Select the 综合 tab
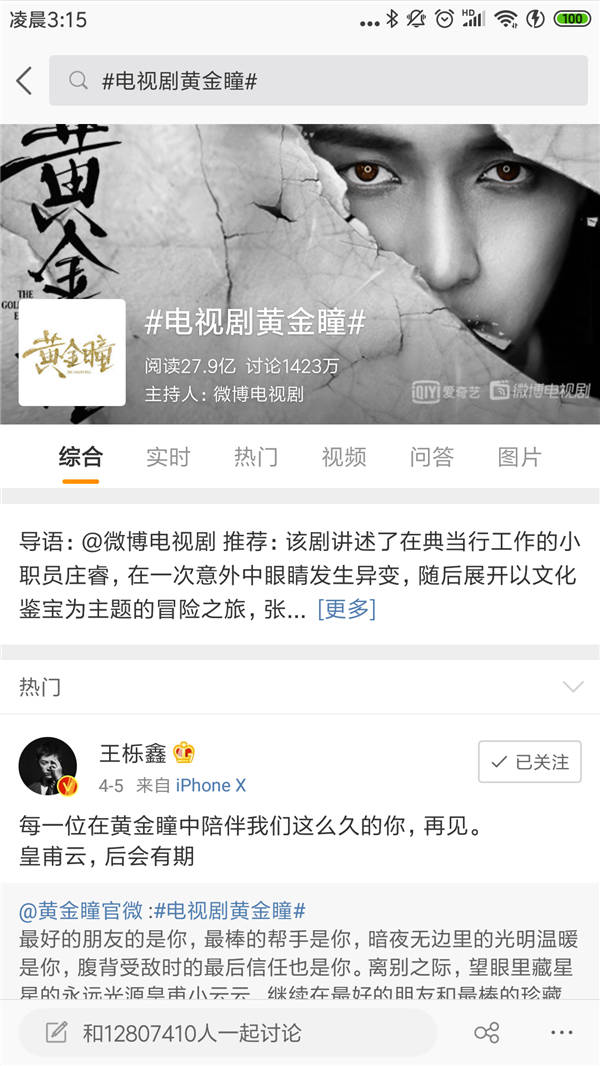Viewport: 600px width, 1066px height. [80, 457]
